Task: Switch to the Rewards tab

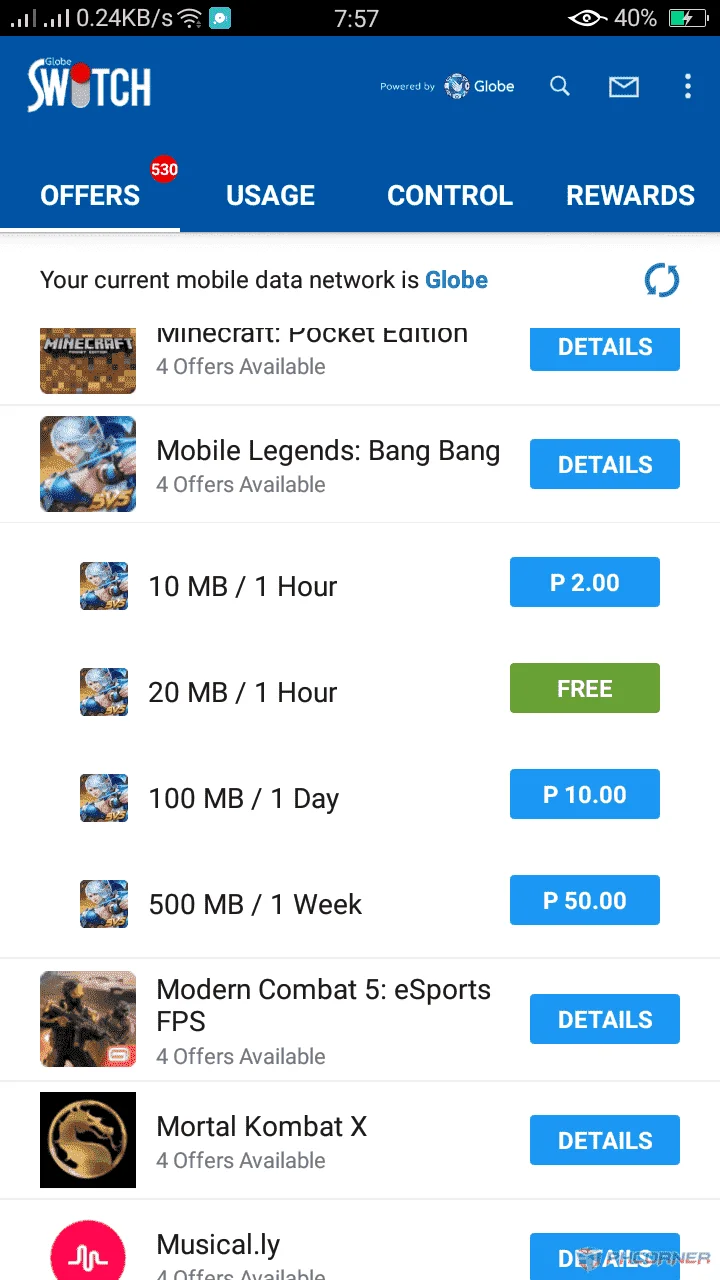Action: click(630, 195)
